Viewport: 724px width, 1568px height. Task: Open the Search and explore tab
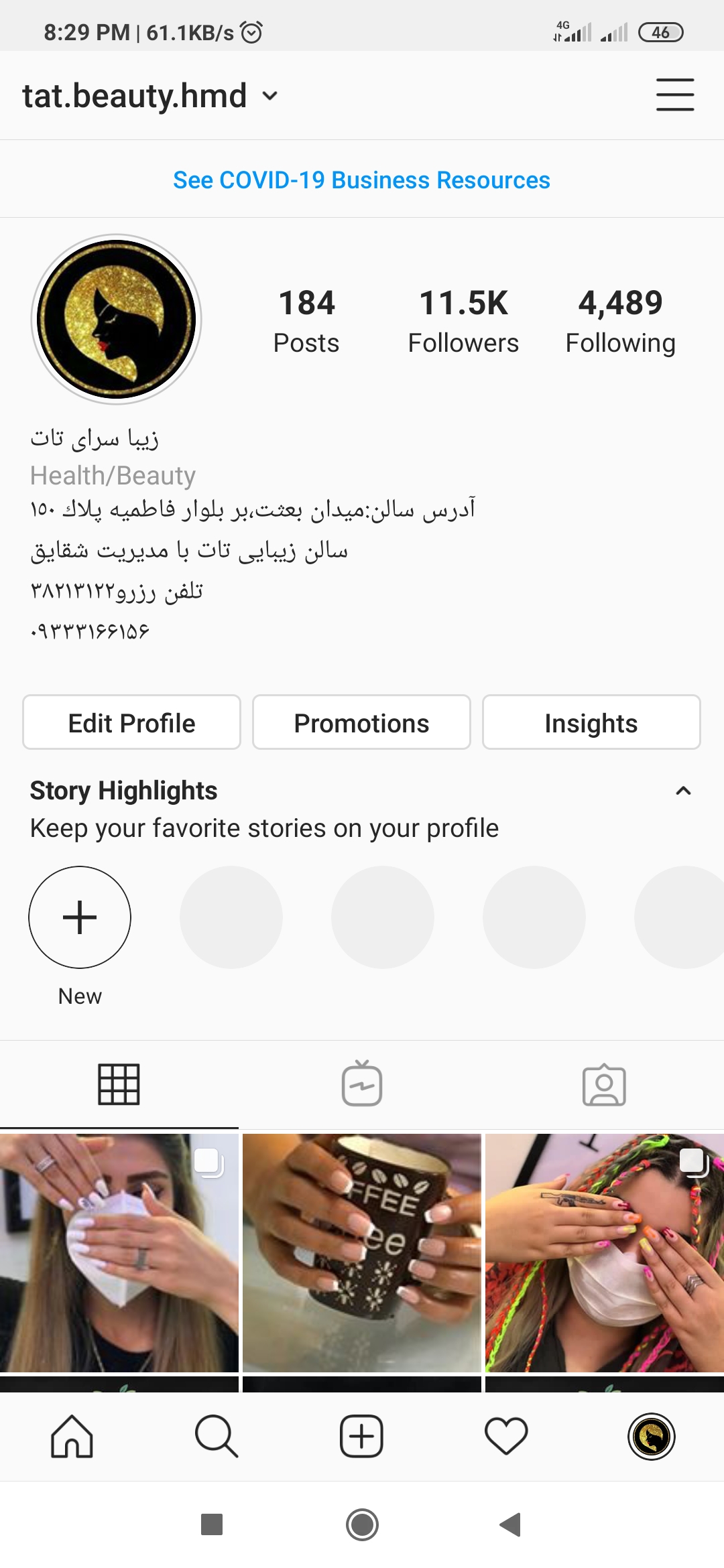coord(217,1437)
